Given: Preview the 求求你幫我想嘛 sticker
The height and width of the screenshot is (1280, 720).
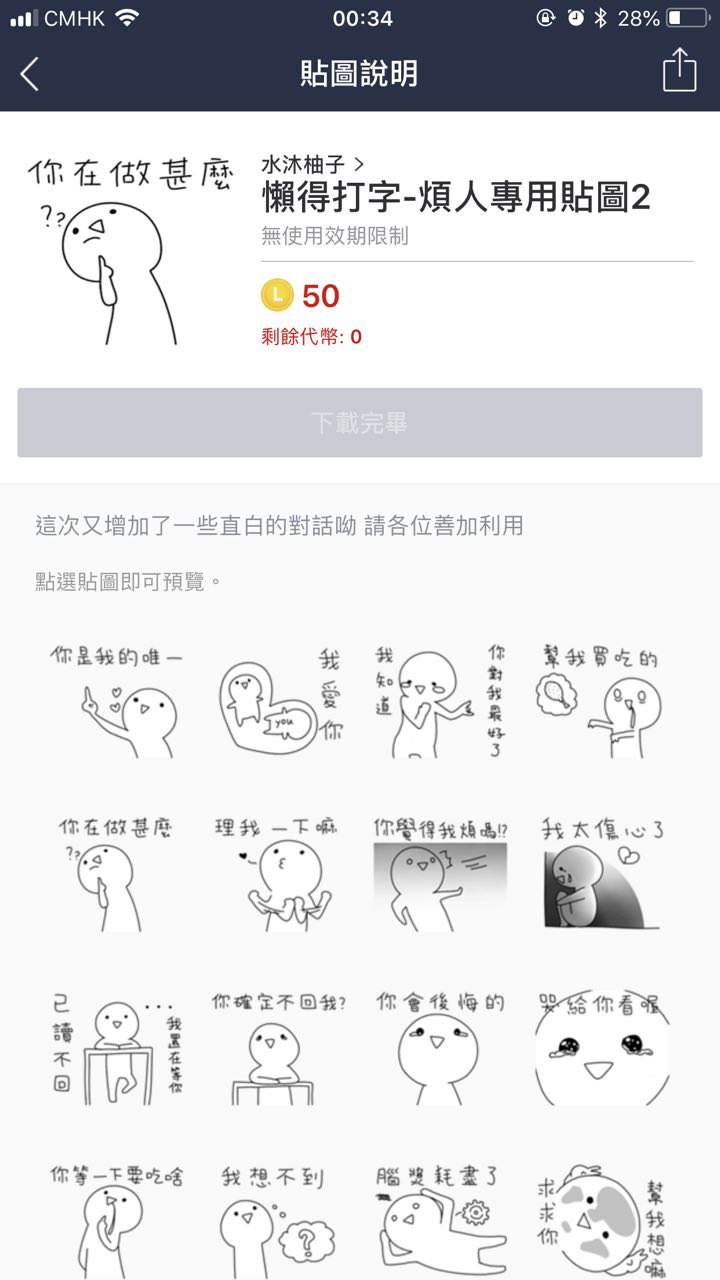Looking at the screenshot, I should point(601,1218).
